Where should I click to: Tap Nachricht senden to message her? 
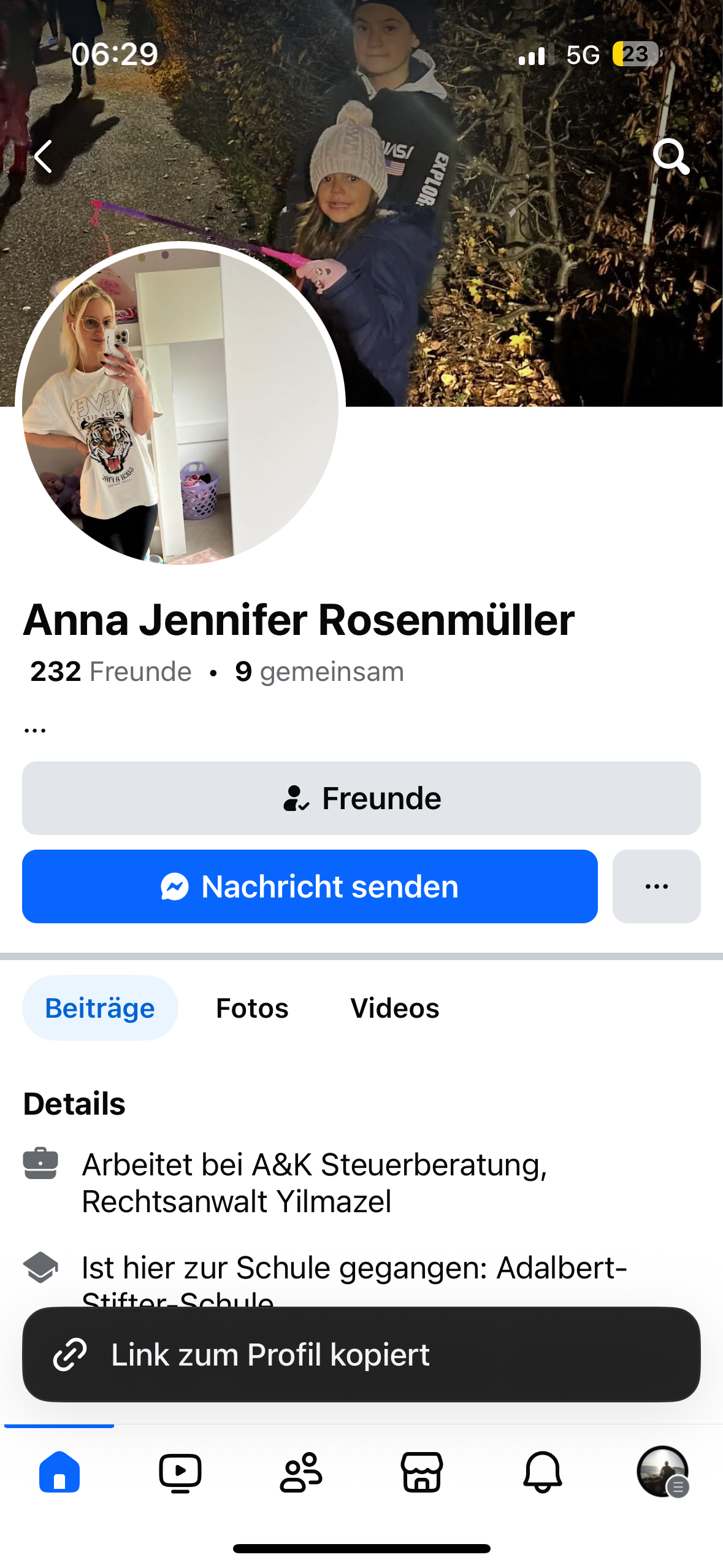(310, 886)
